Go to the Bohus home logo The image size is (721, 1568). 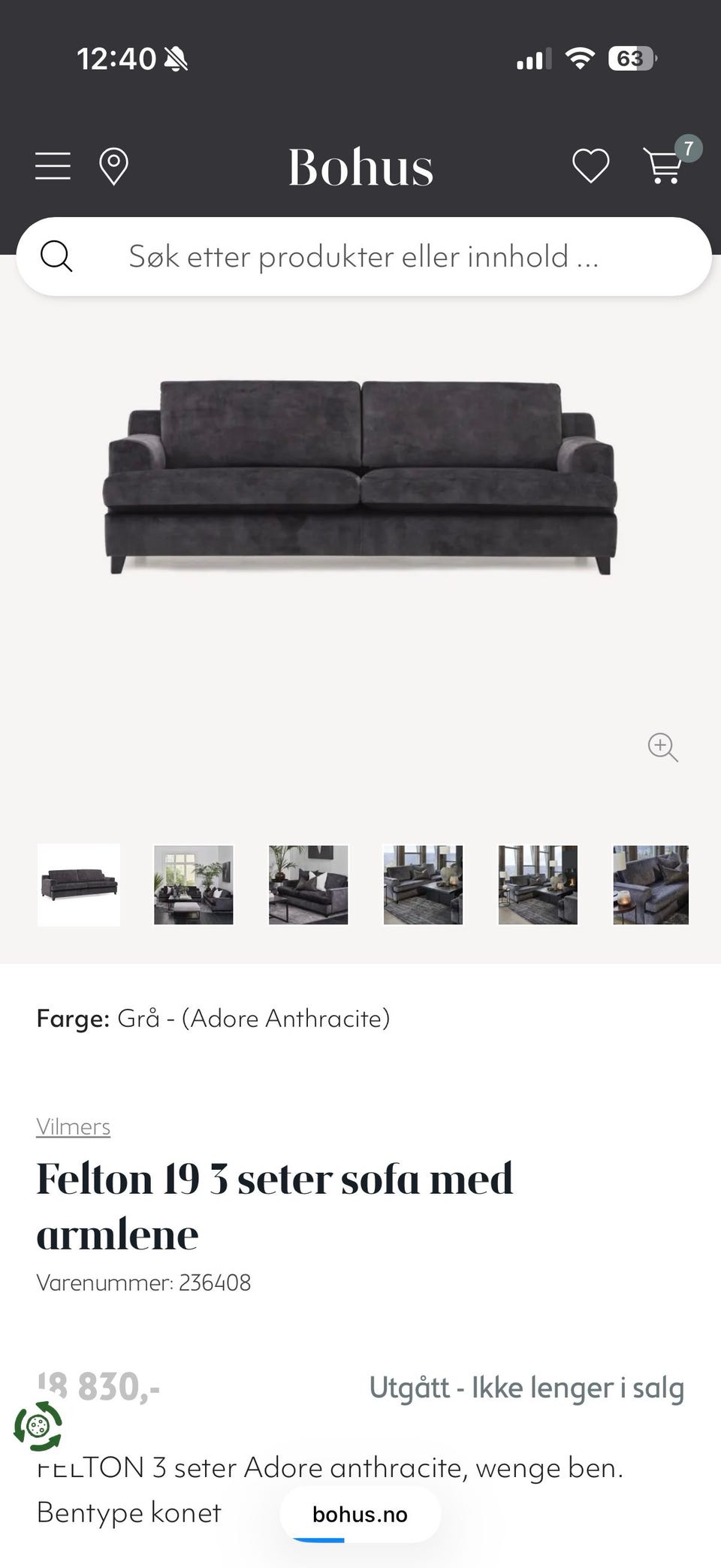(360, 167)
